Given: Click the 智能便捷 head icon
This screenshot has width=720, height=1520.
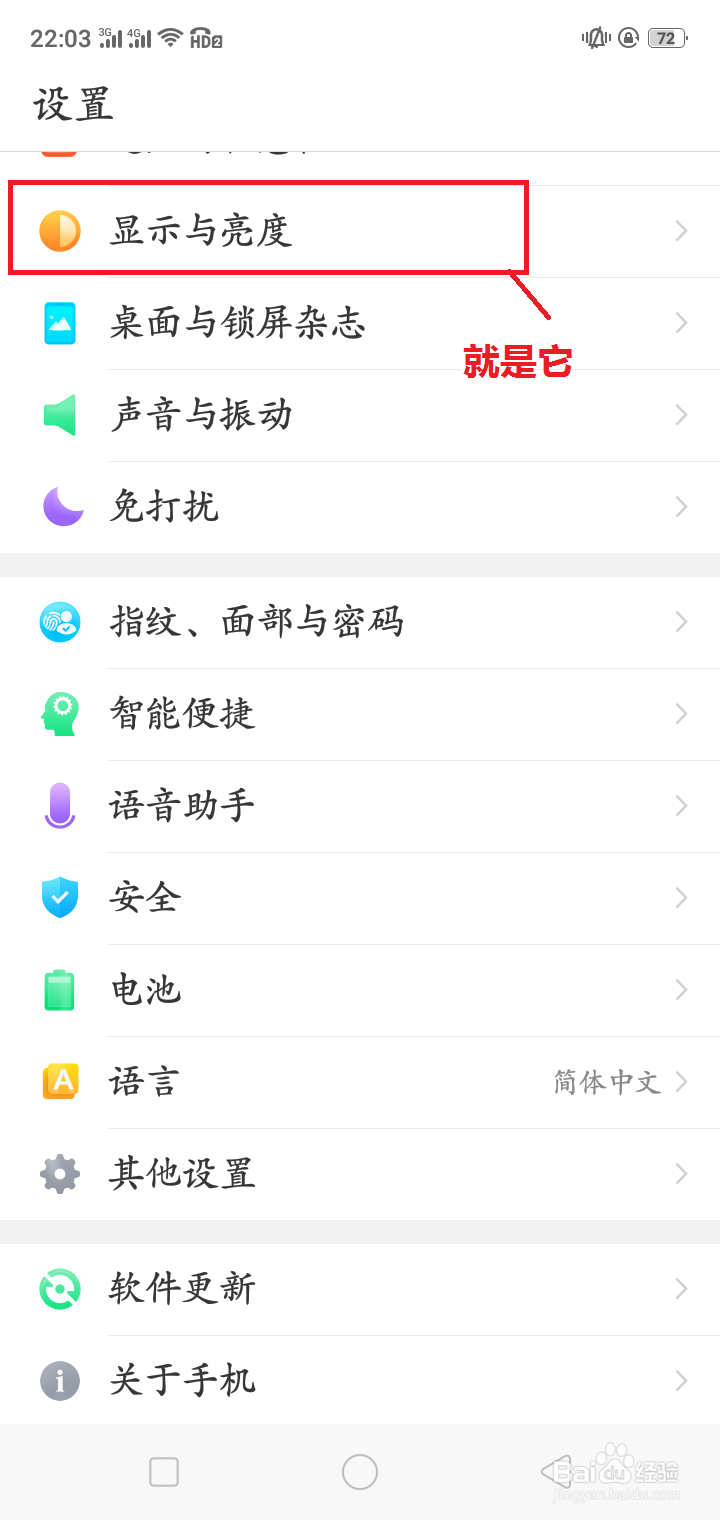Looking at the screenshot, I should [59, 713].
